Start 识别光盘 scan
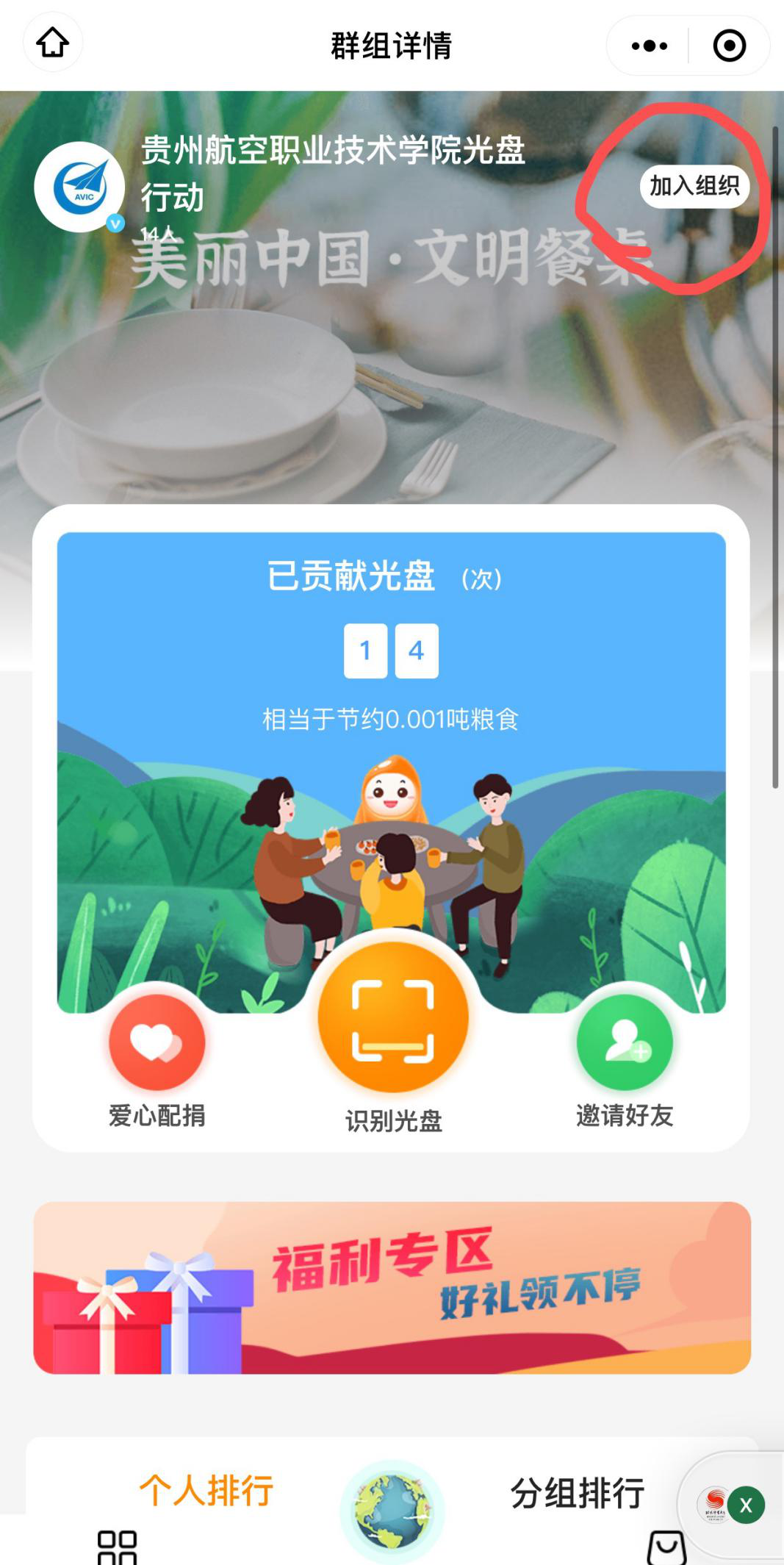The width and height of the screenshot is (784, 1565). [x=393, y=1019]
